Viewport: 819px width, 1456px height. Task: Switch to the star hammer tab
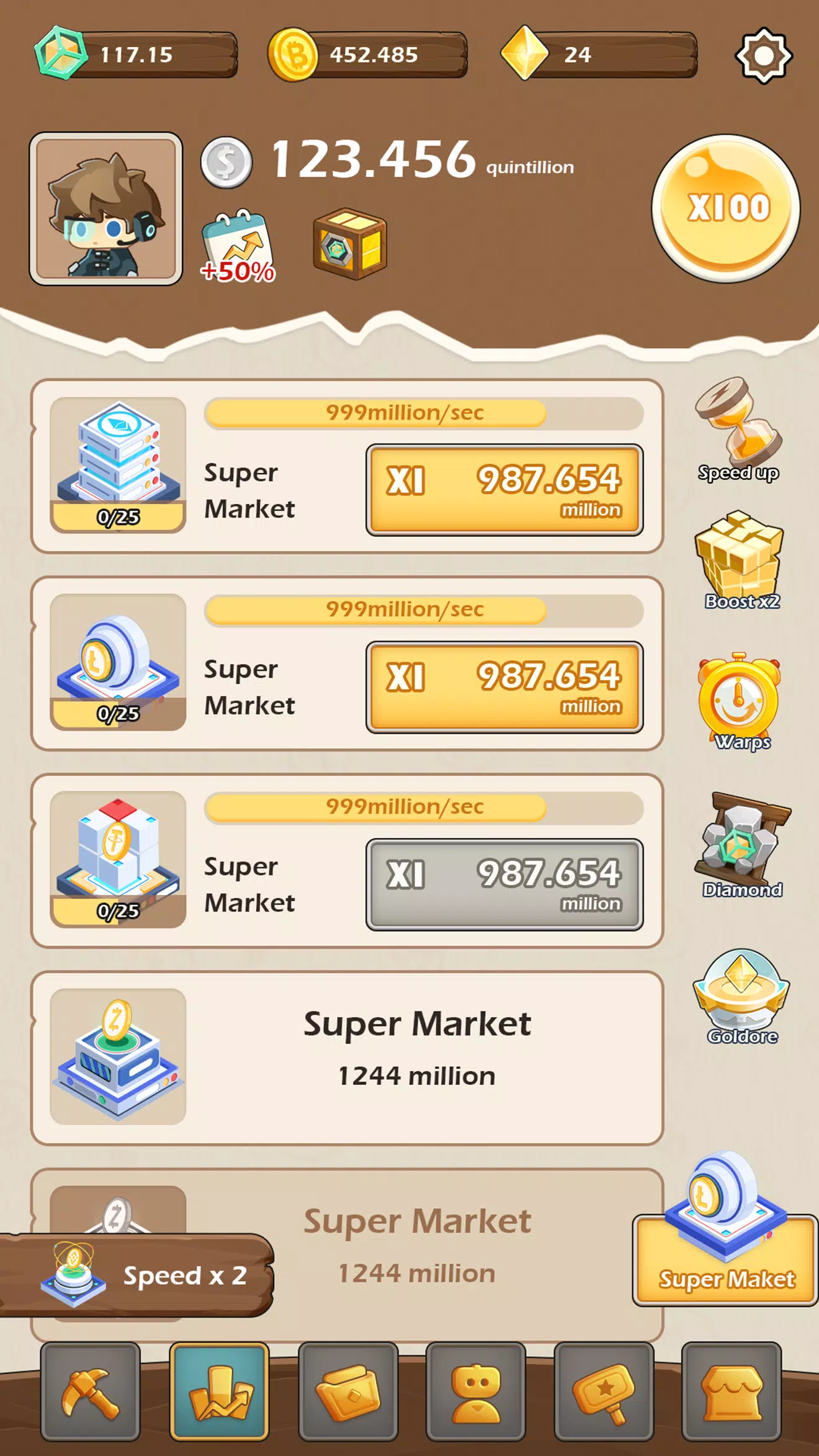pyautogui.click(x=604, y=1391)
